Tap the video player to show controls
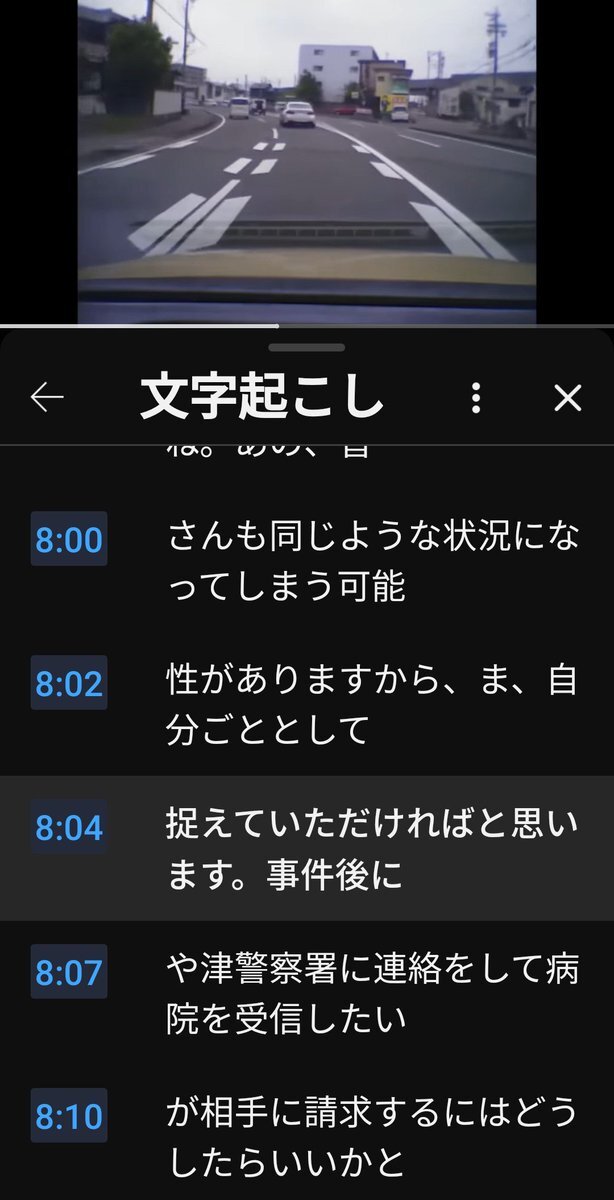Screen dimensions: 614x1200 pyautogui.click(x=306, y=160)
